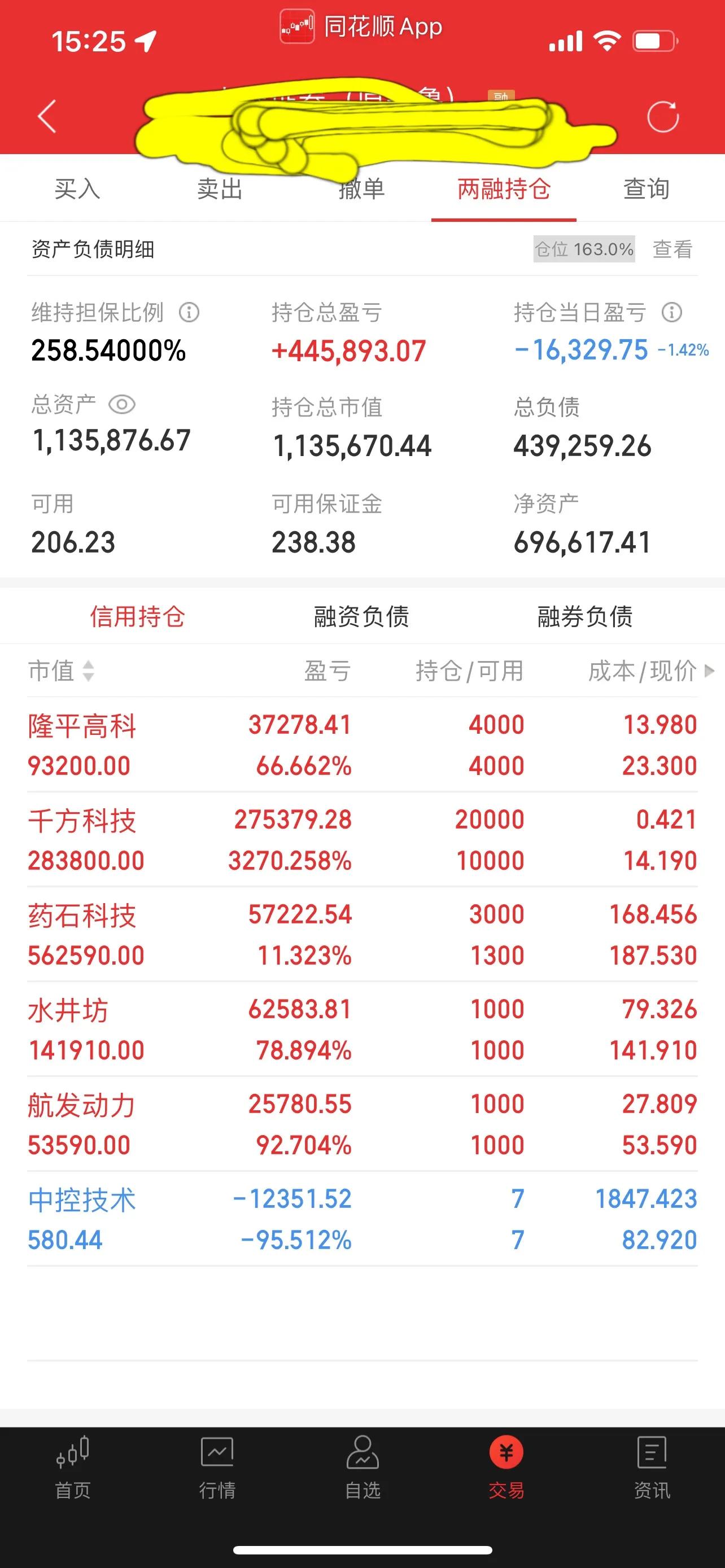Viewport: 725px width, 1568px height.
Task: Tap the back chevron in the header
Action: [x=46, y=116]
